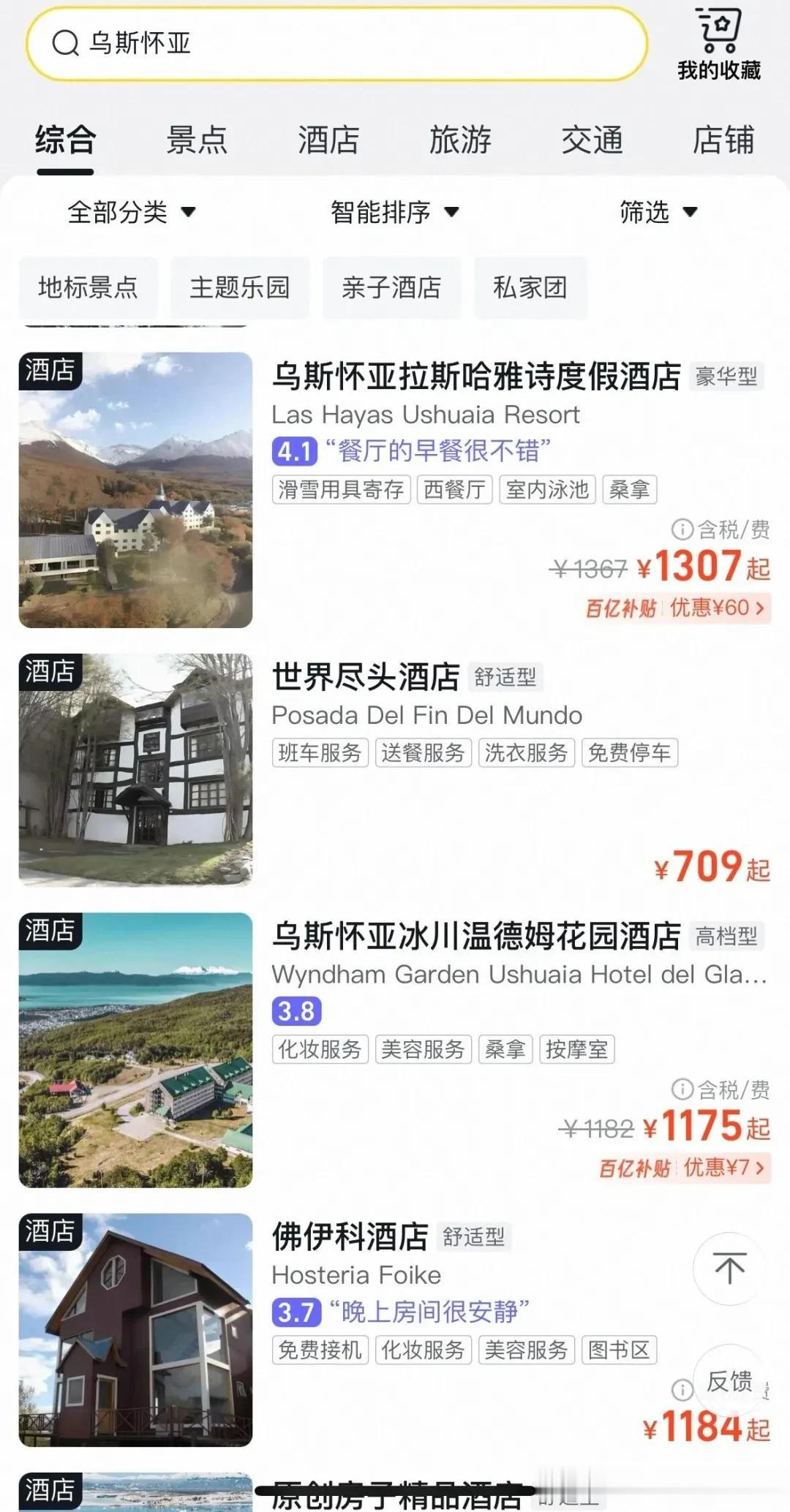This screenshot has height=1512, width=790.
Task: Select the 地标景点 filter chip
Action: pyautogui.click(x=88, y=287)
